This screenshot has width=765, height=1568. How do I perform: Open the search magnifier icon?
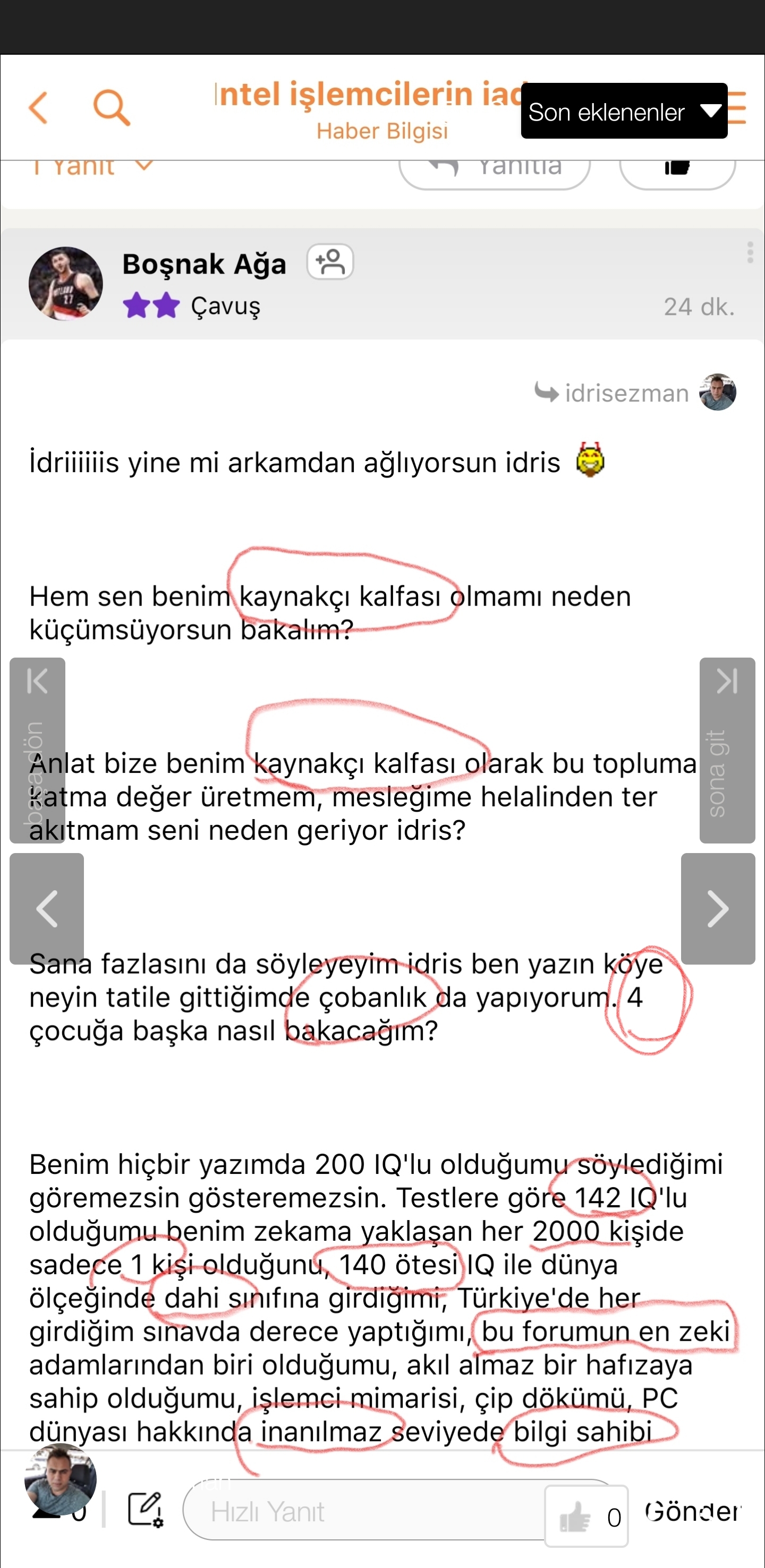click(x=112, y=108)
